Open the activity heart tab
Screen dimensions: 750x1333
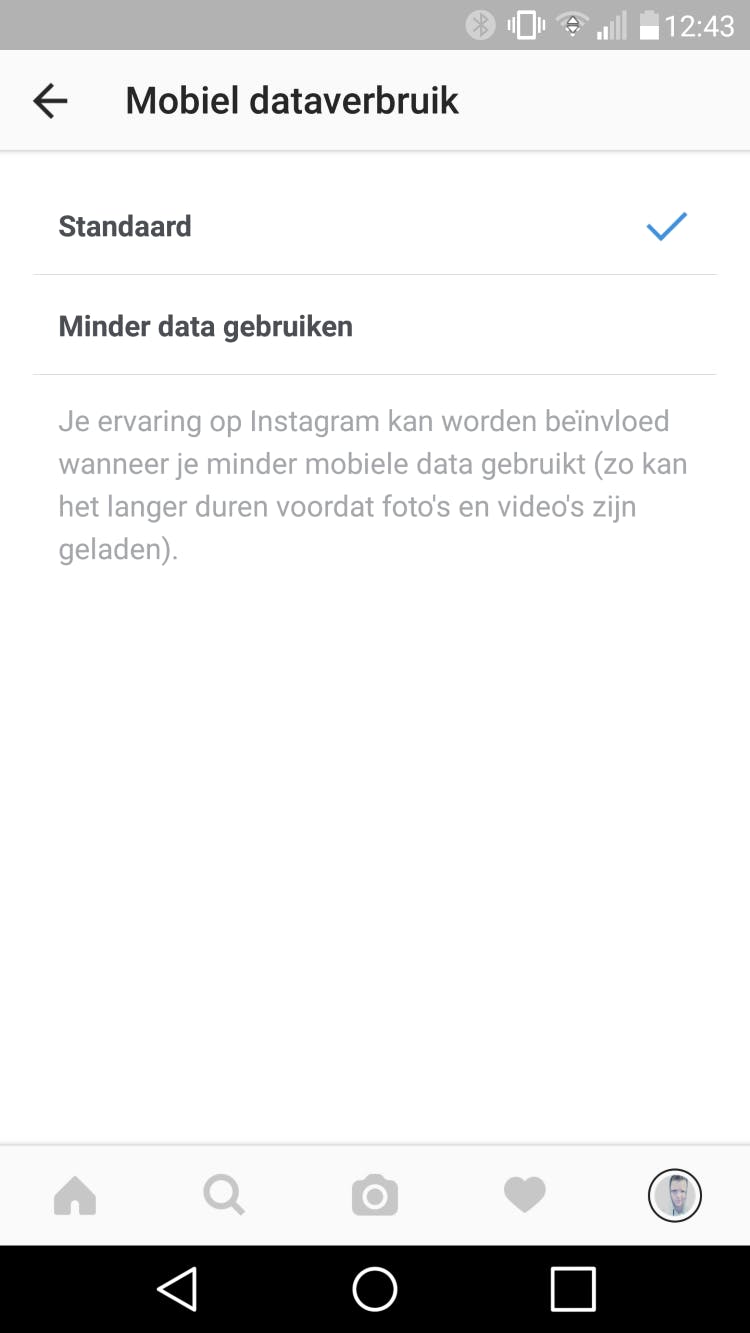point(525,1195)
